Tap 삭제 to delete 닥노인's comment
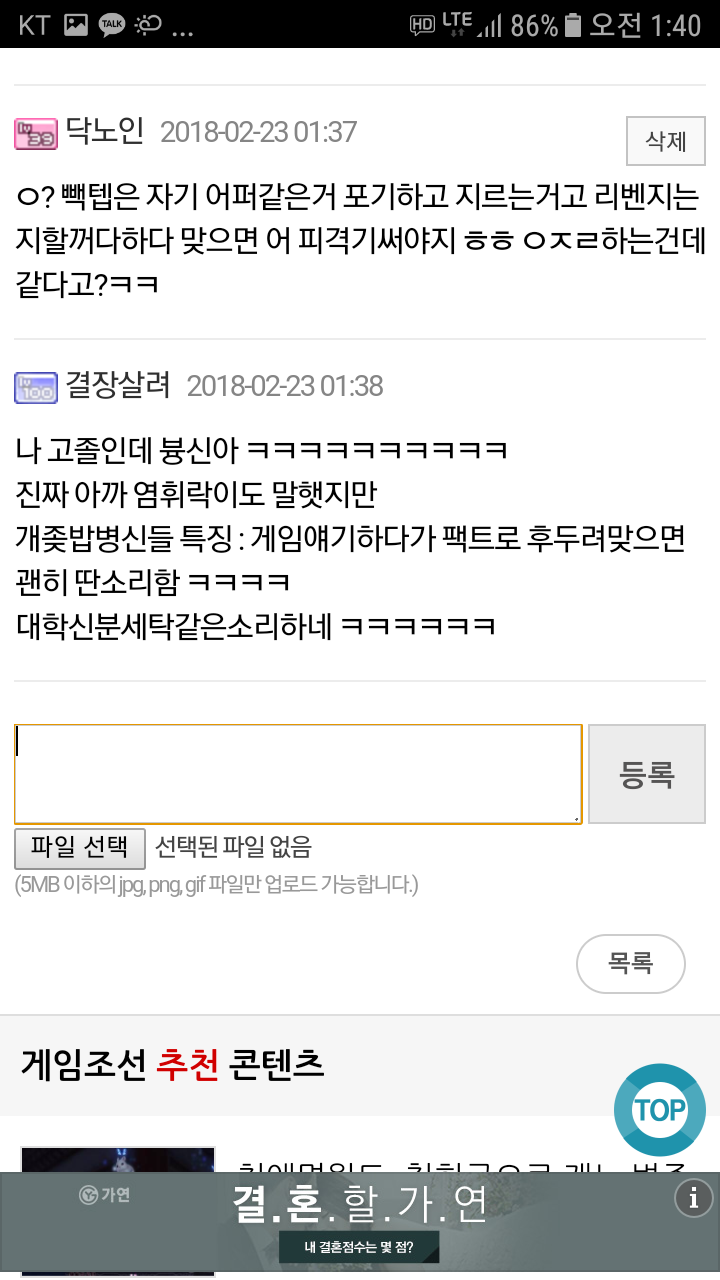The height and width of the screenshot is (1280, 720). coord(665,141)
